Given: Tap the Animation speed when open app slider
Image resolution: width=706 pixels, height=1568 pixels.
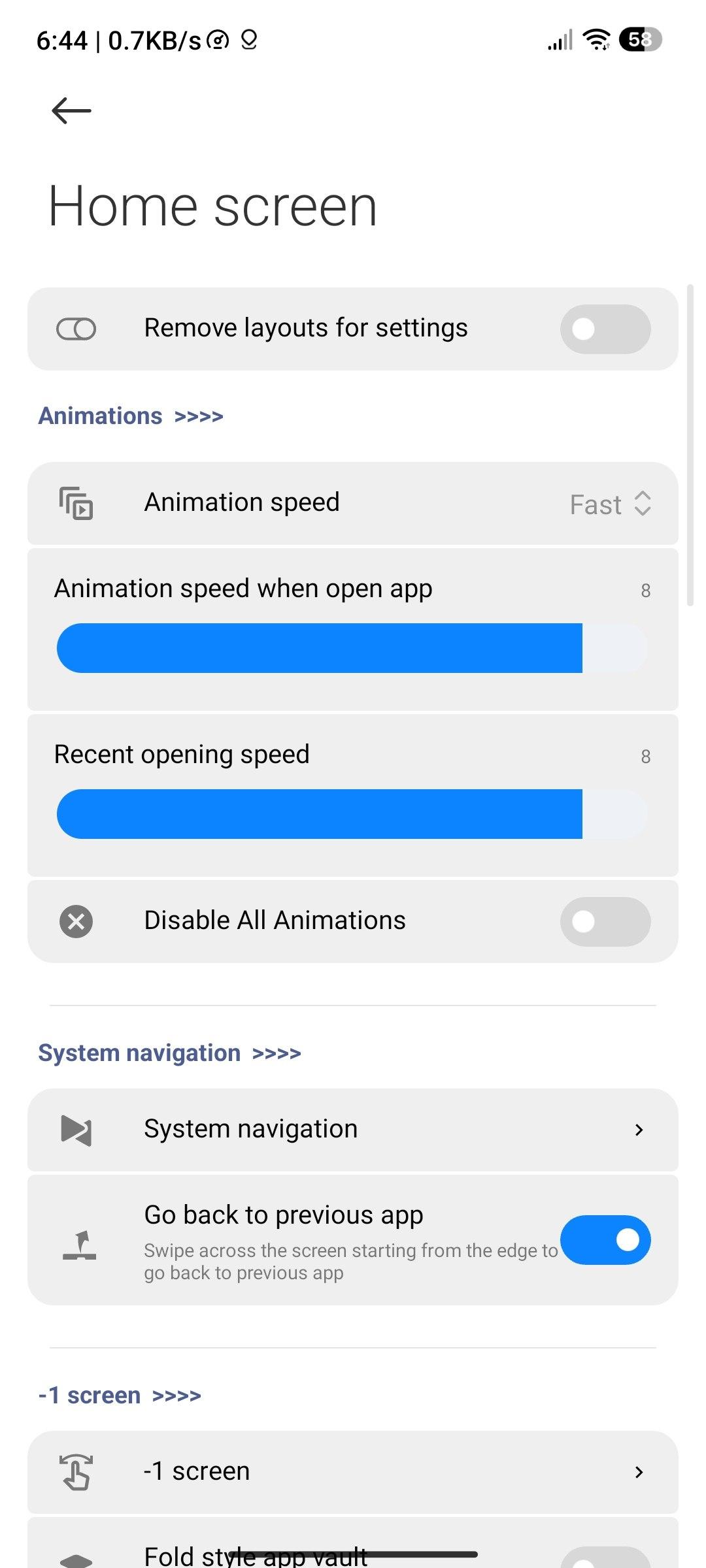Looking at the screenshot, I should tap(352, 648).
